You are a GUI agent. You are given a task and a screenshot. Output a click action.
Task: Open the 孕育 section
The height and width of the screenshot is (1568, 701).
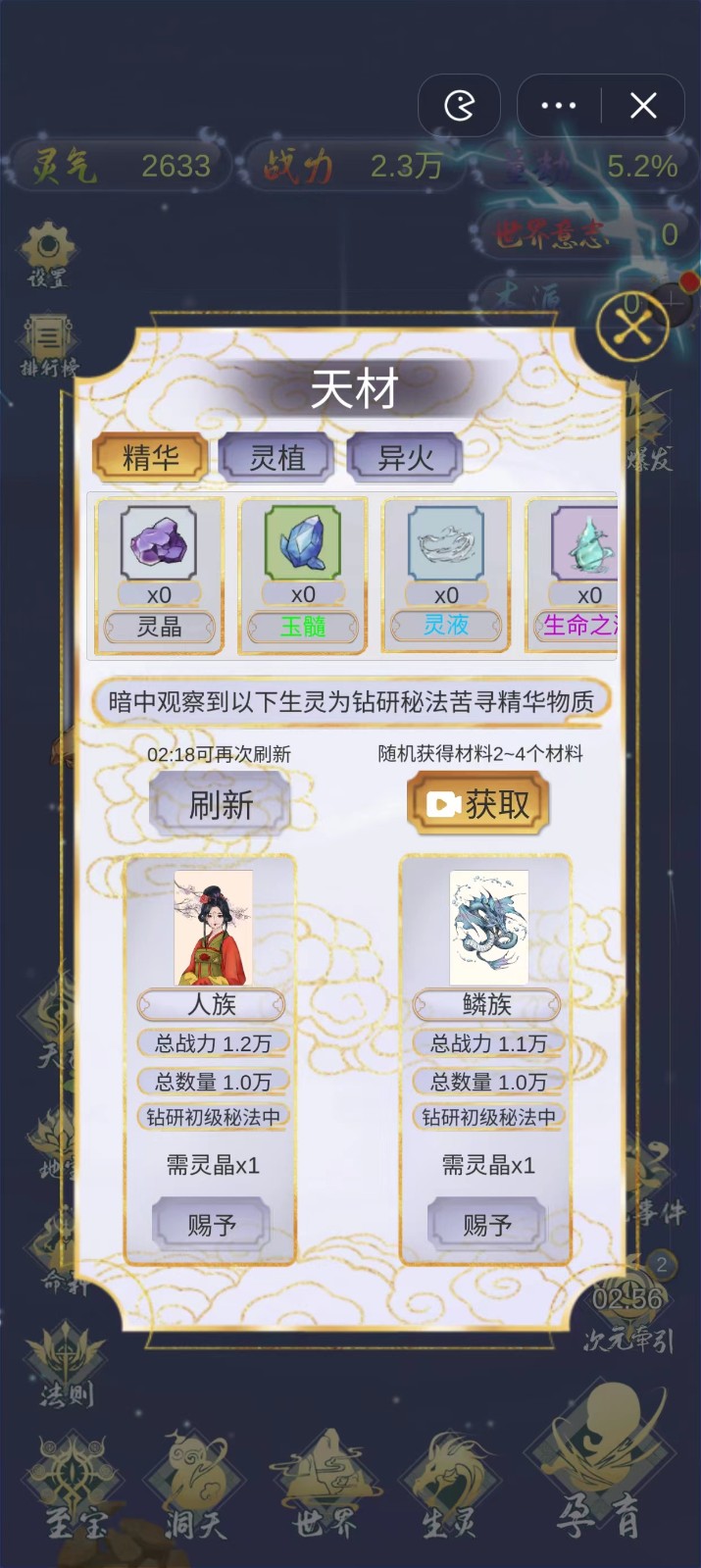pos(598,1471)
